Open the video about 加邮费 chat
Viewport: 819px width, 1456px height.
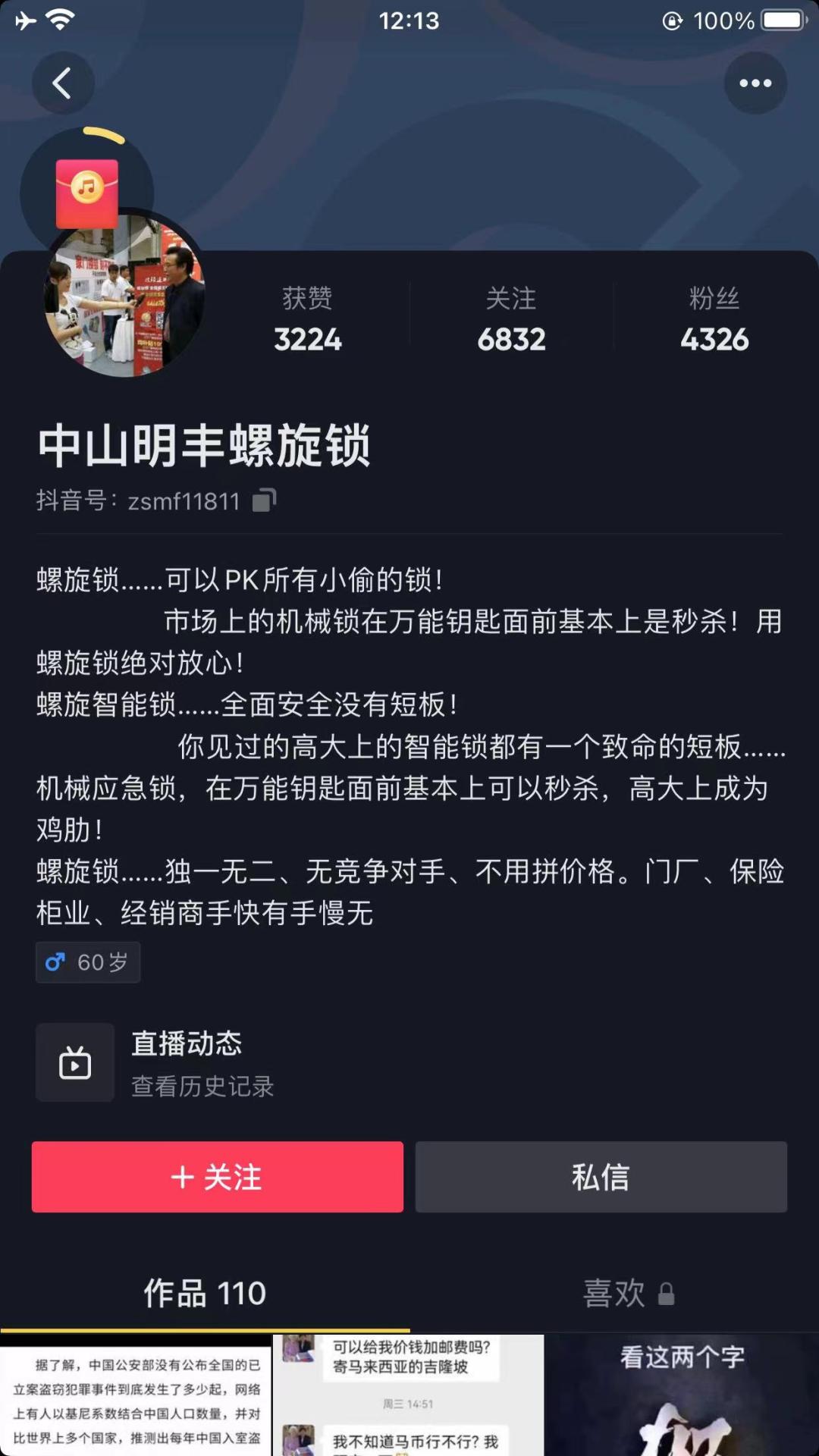click(x=408, y=1395)
